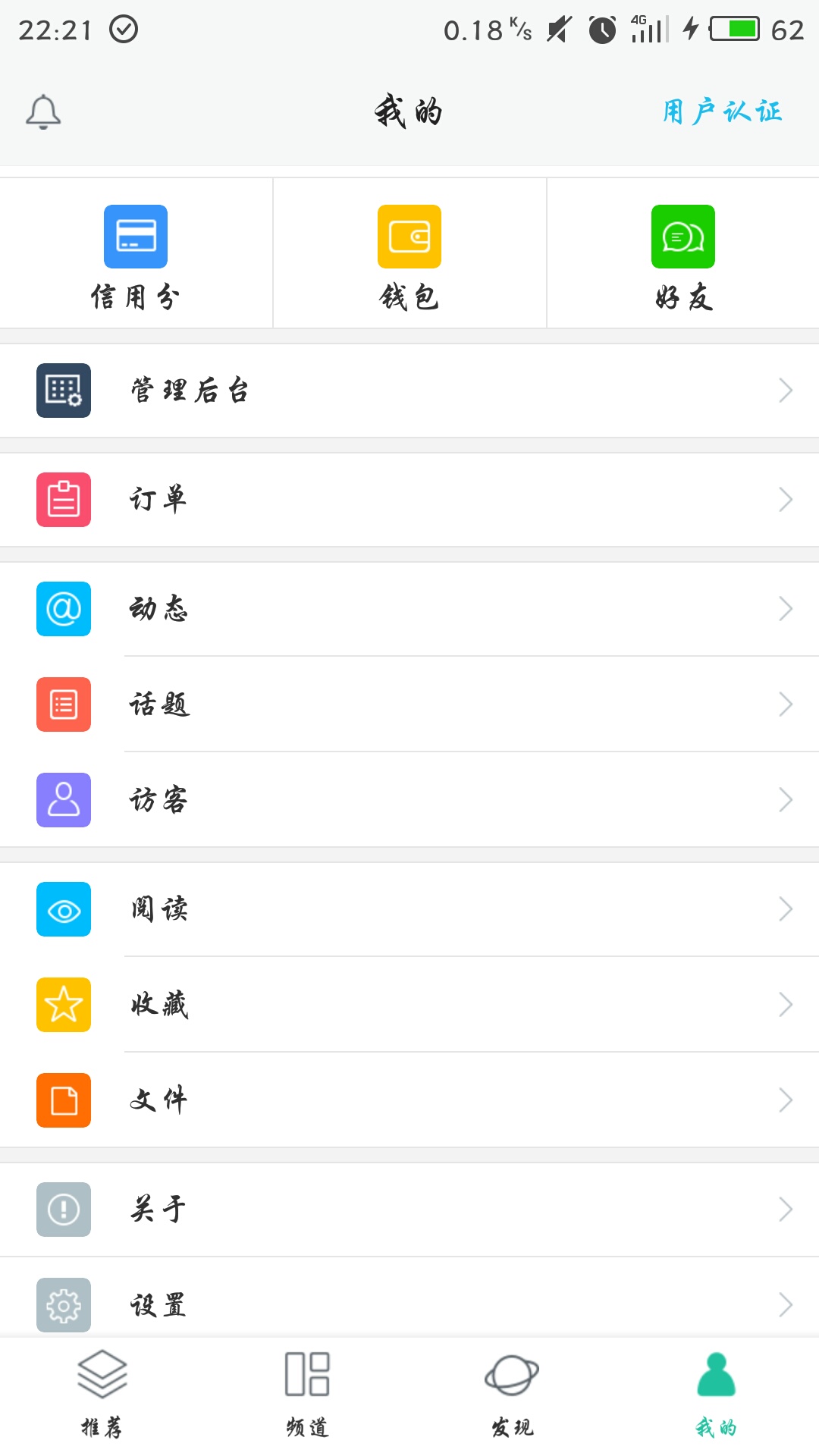Tap the star icon beside 收藏
The image size is (819, 1456).
click(x=63, y=1006)
